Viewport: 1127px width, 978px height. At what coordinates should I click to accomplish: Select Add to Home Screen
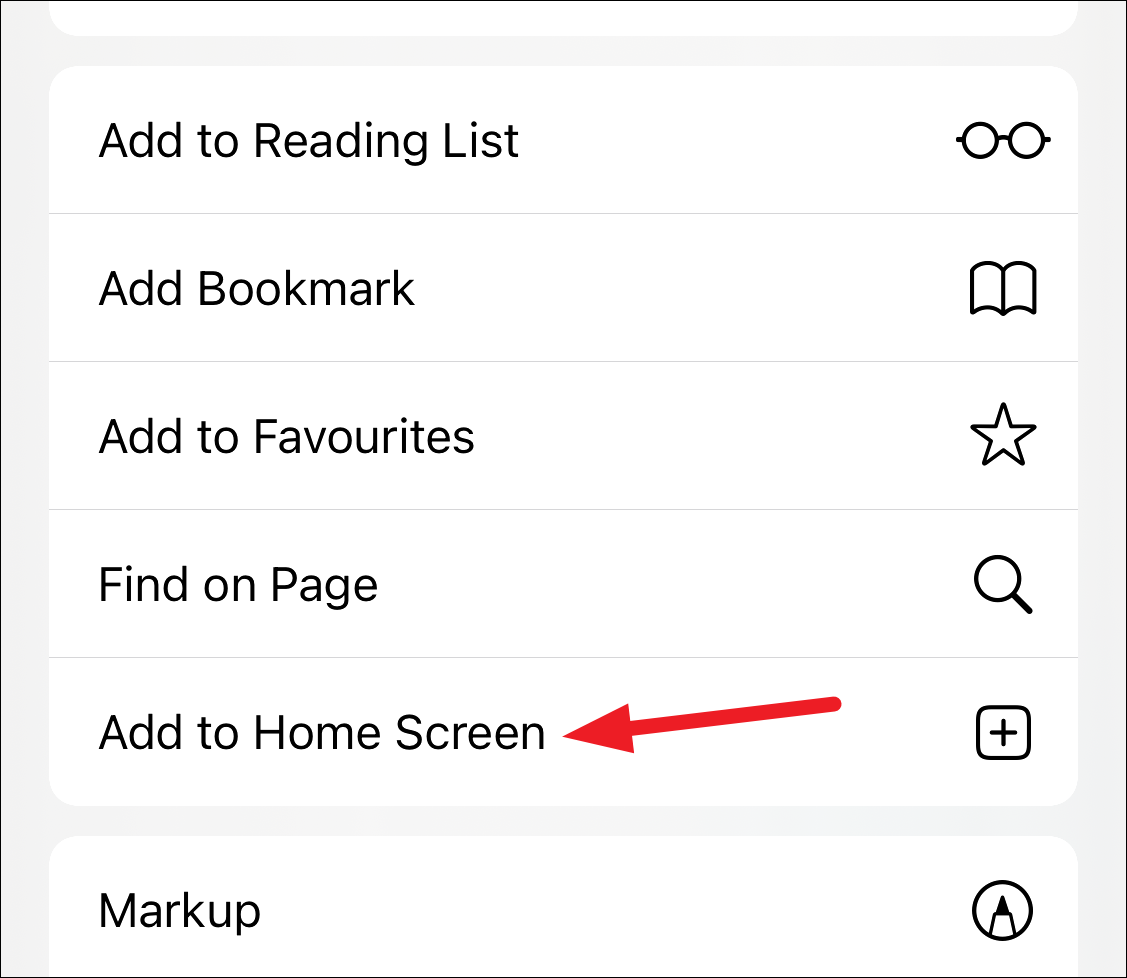point(564,732)
